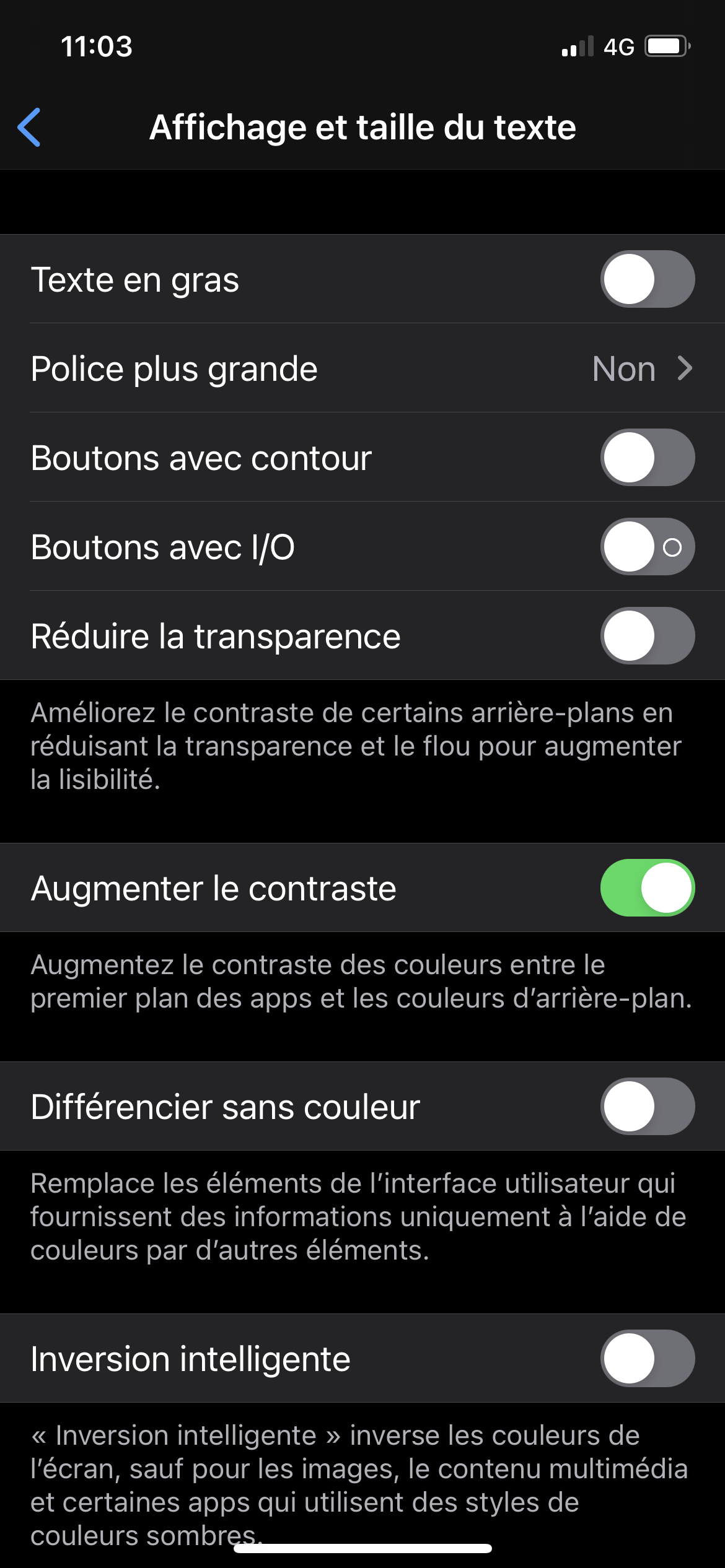Go back with the blue arrow
The width and height of the screenshot is (725, 1568).
[29, 127]
